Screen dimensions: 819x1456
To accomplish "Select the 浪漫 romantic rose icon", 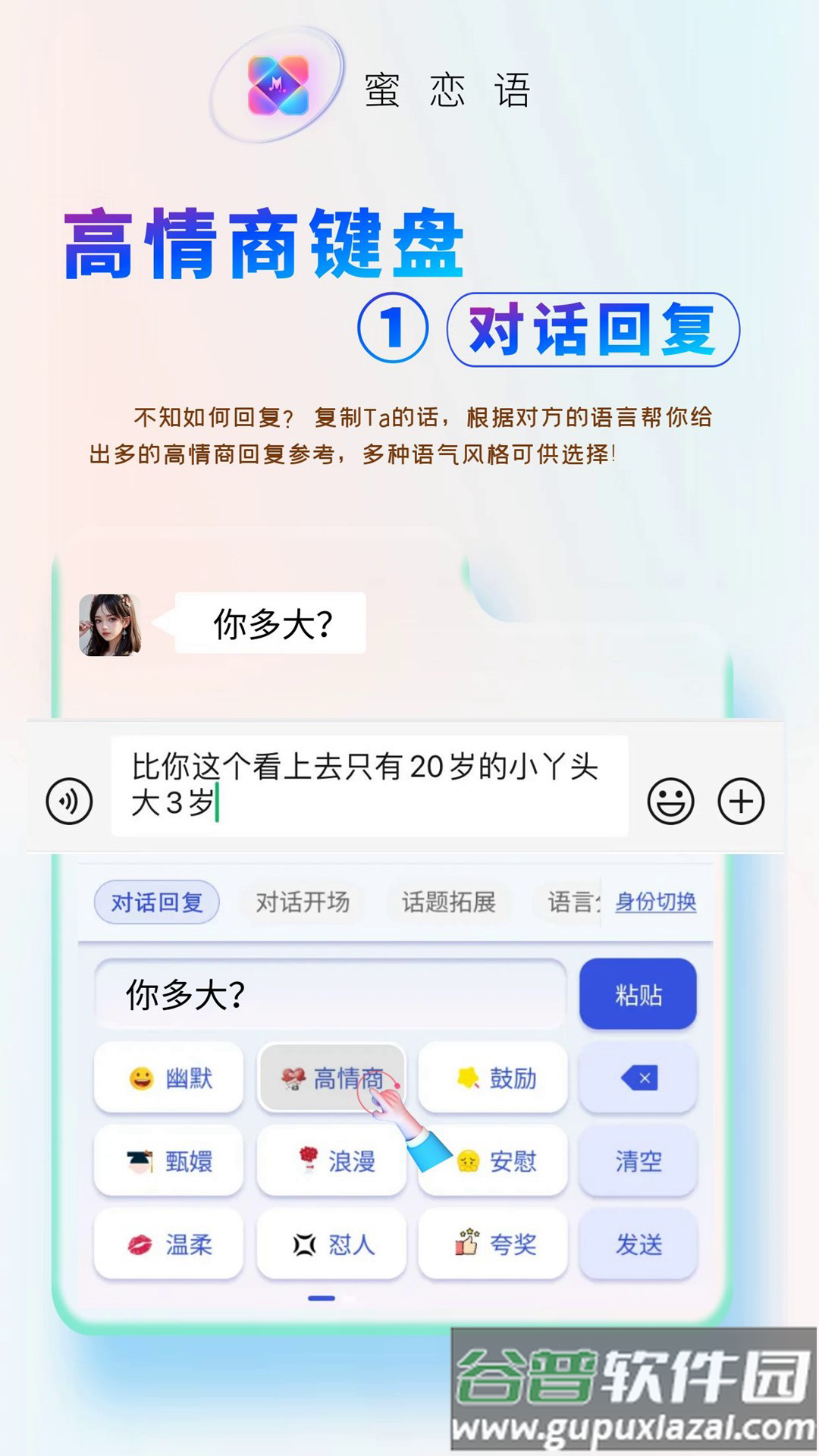I will point(331,1163).
